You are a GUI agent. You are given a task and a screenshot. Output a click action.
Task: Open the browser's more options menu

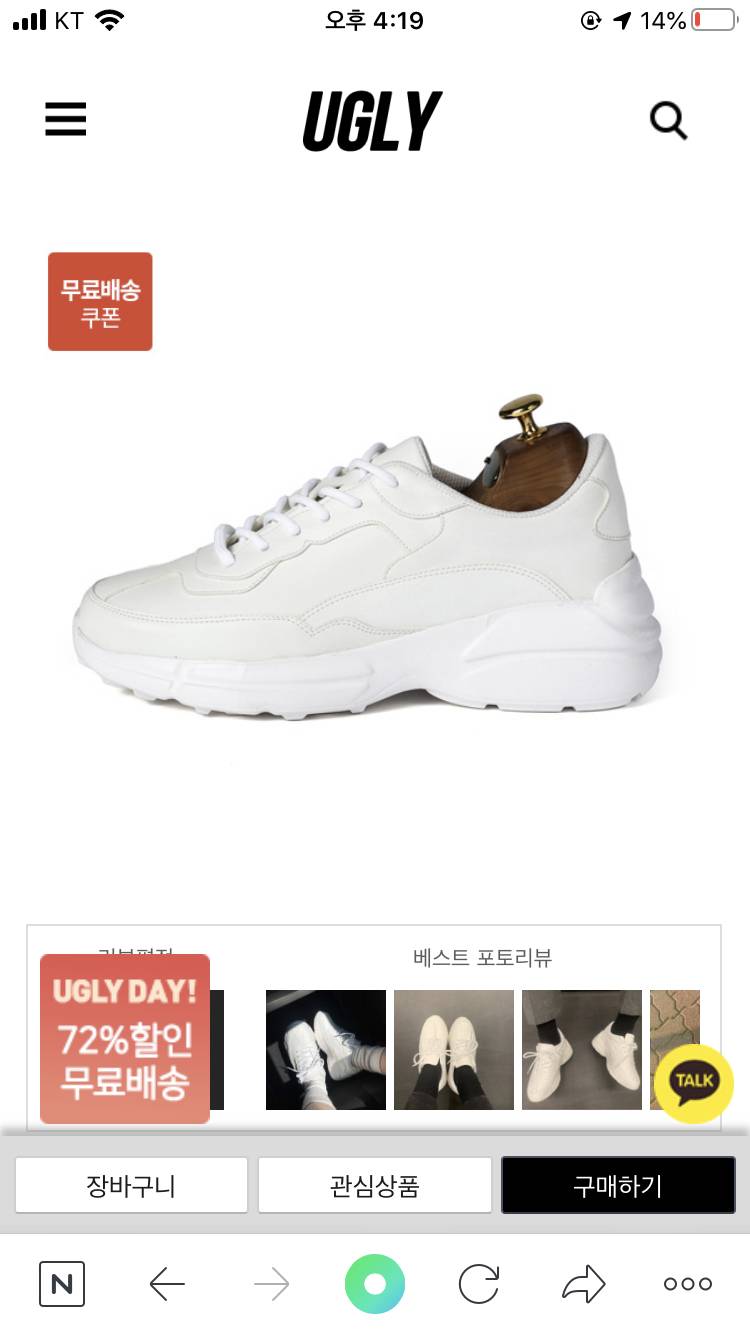tap(688, 1284)
